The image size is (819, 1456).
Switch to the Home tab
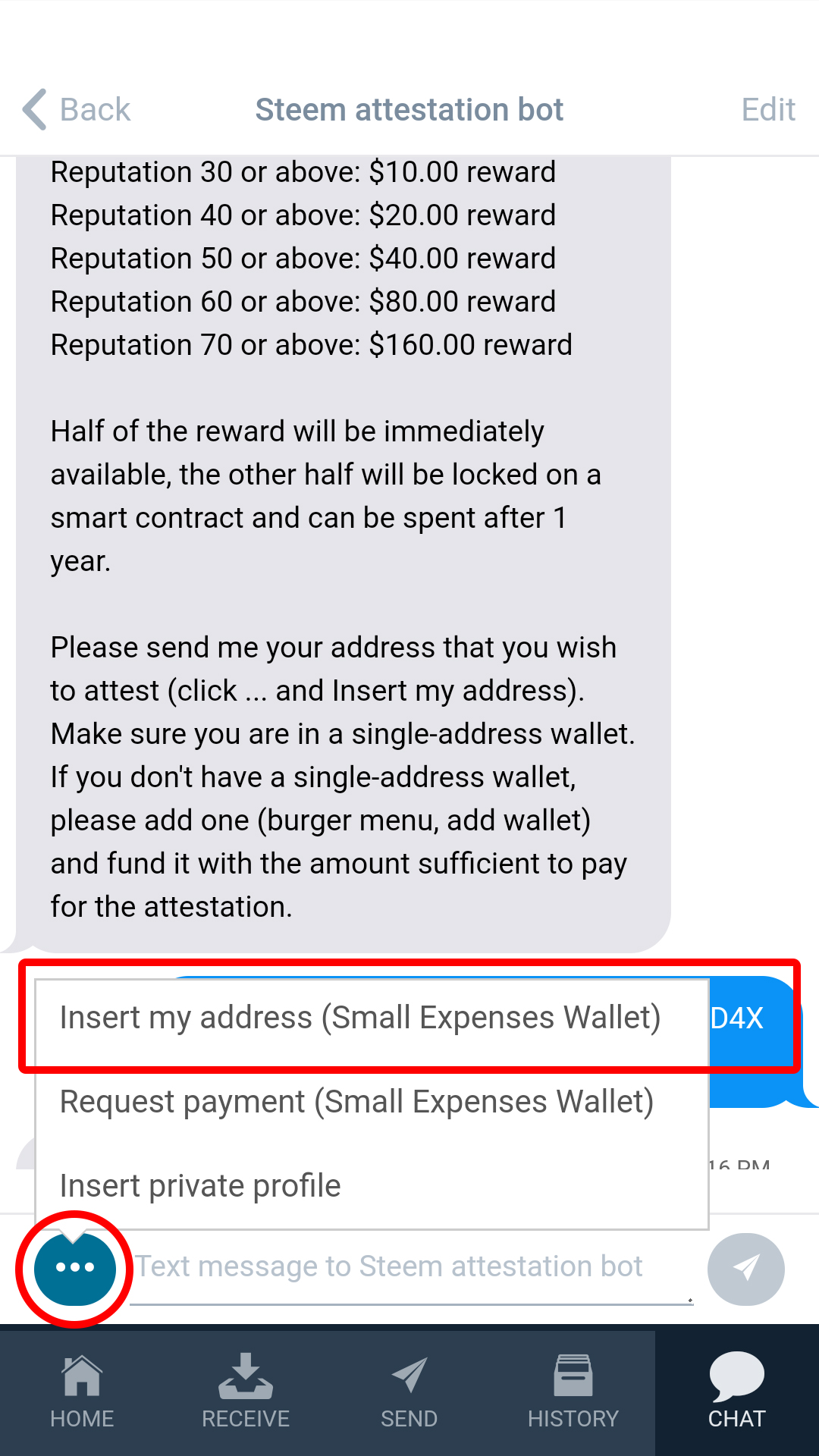[82, 1392]
